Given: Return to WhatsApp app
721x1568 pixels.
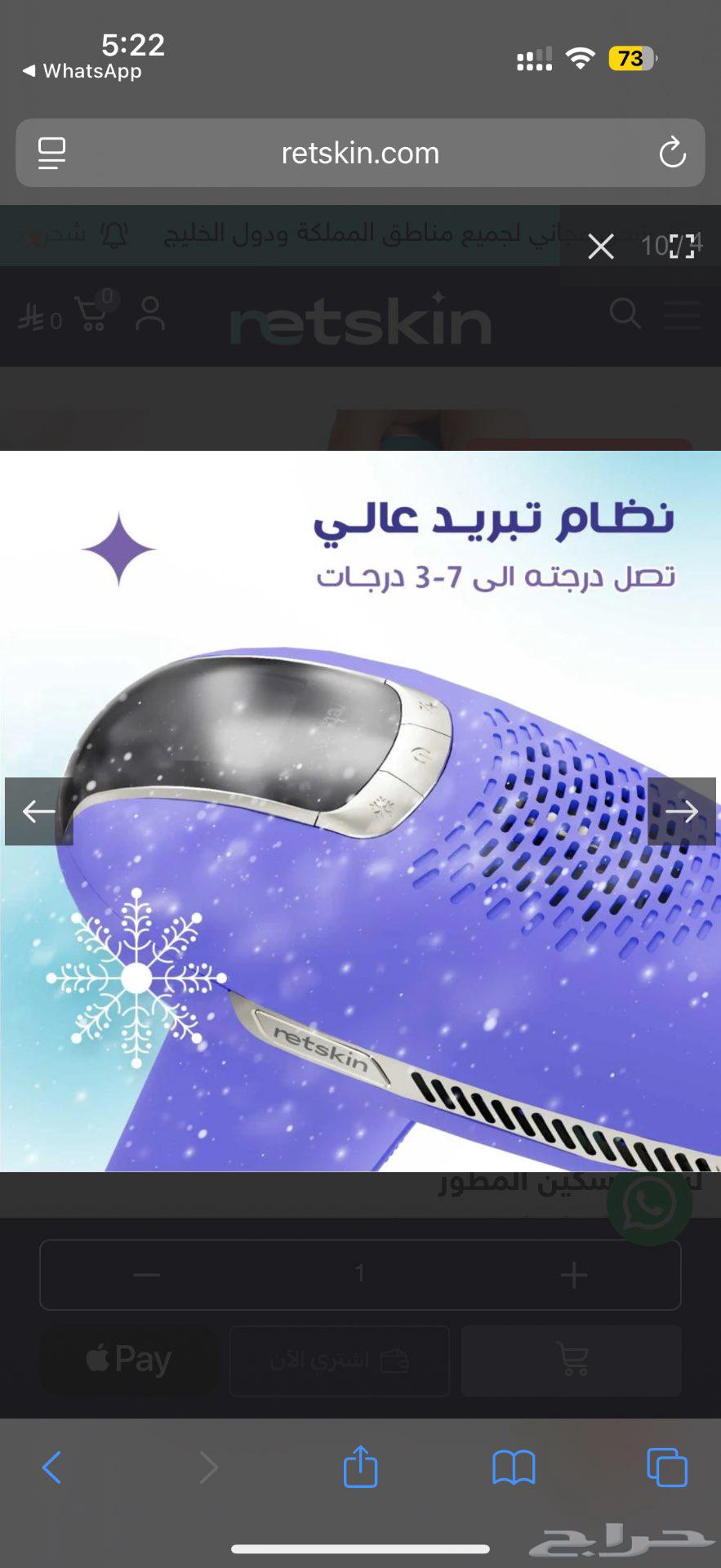Looking at the screenshot, I should (x=82, y=71).
